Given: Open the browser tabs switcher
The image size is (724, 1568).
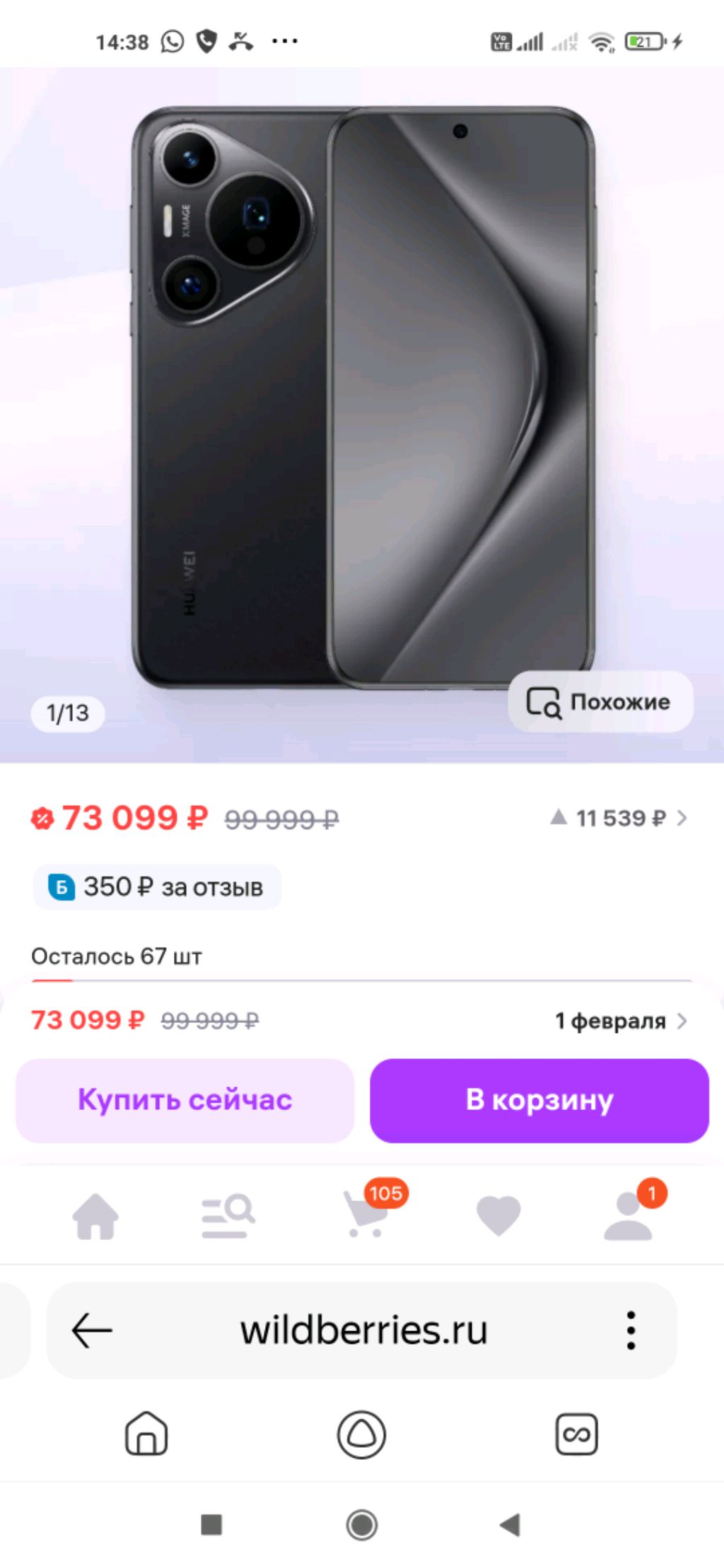Looking at the screenshot, I should (x=576, y=1434).
